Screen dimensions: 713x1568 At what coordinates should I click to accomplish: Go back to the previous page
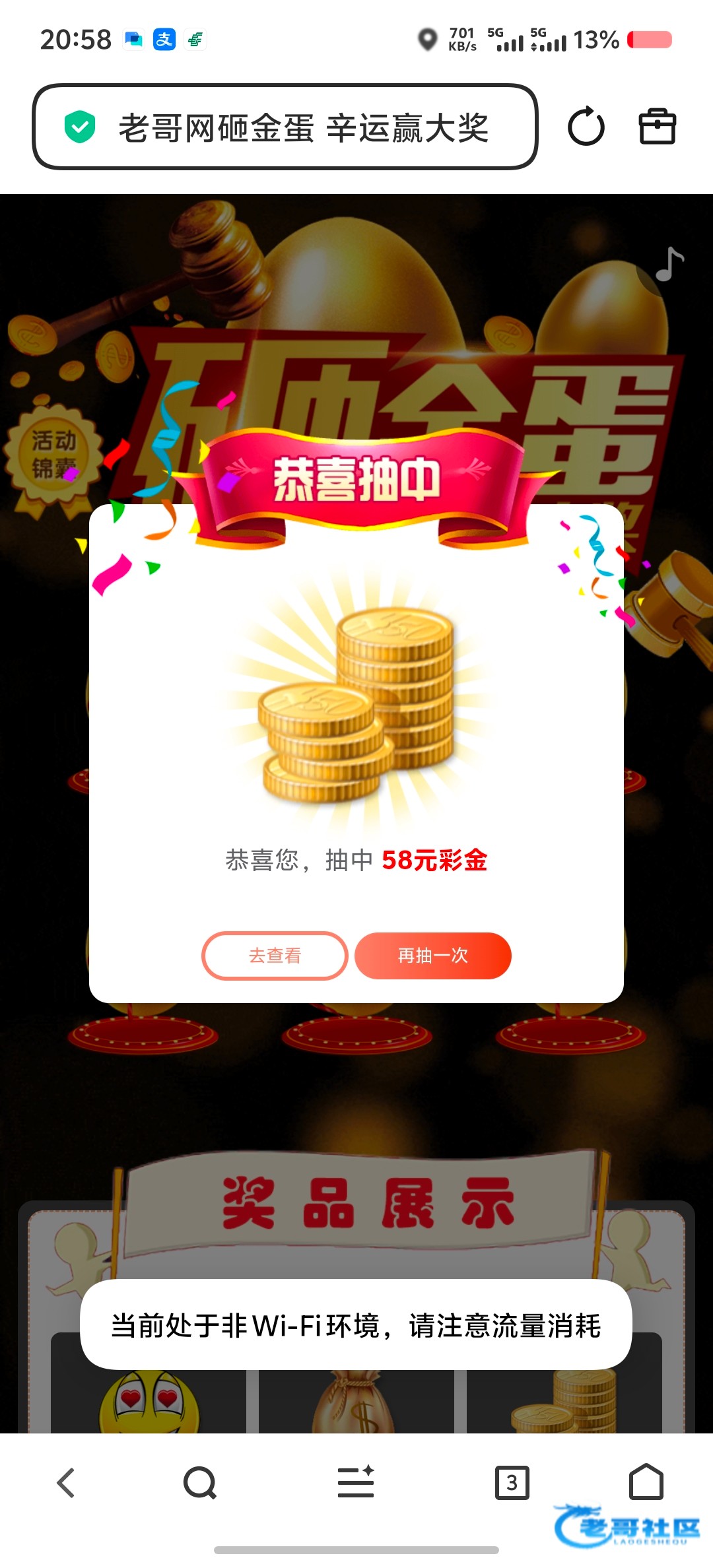[x=66, y=1484]
